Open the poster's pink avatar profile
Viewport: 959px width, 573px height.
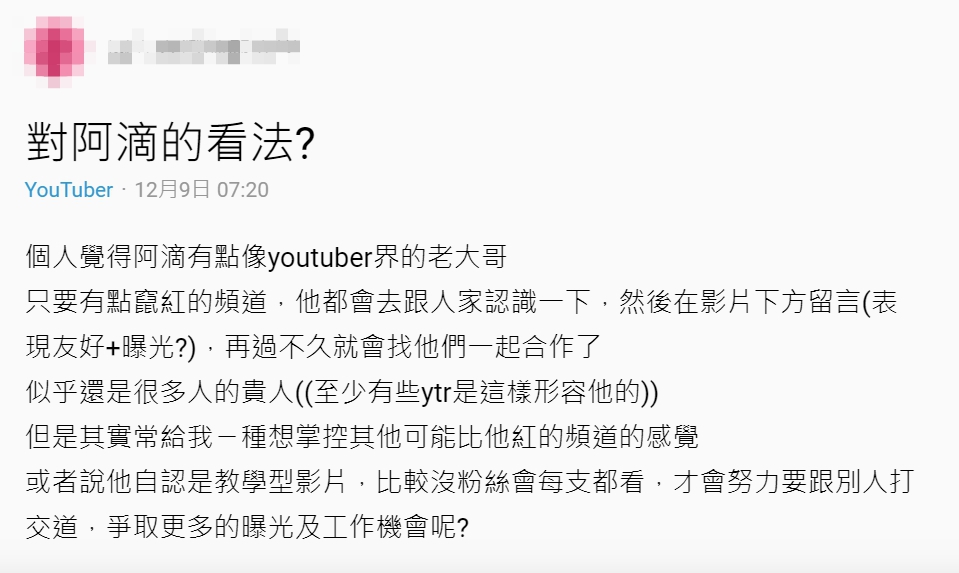click(x=55, y=46)
